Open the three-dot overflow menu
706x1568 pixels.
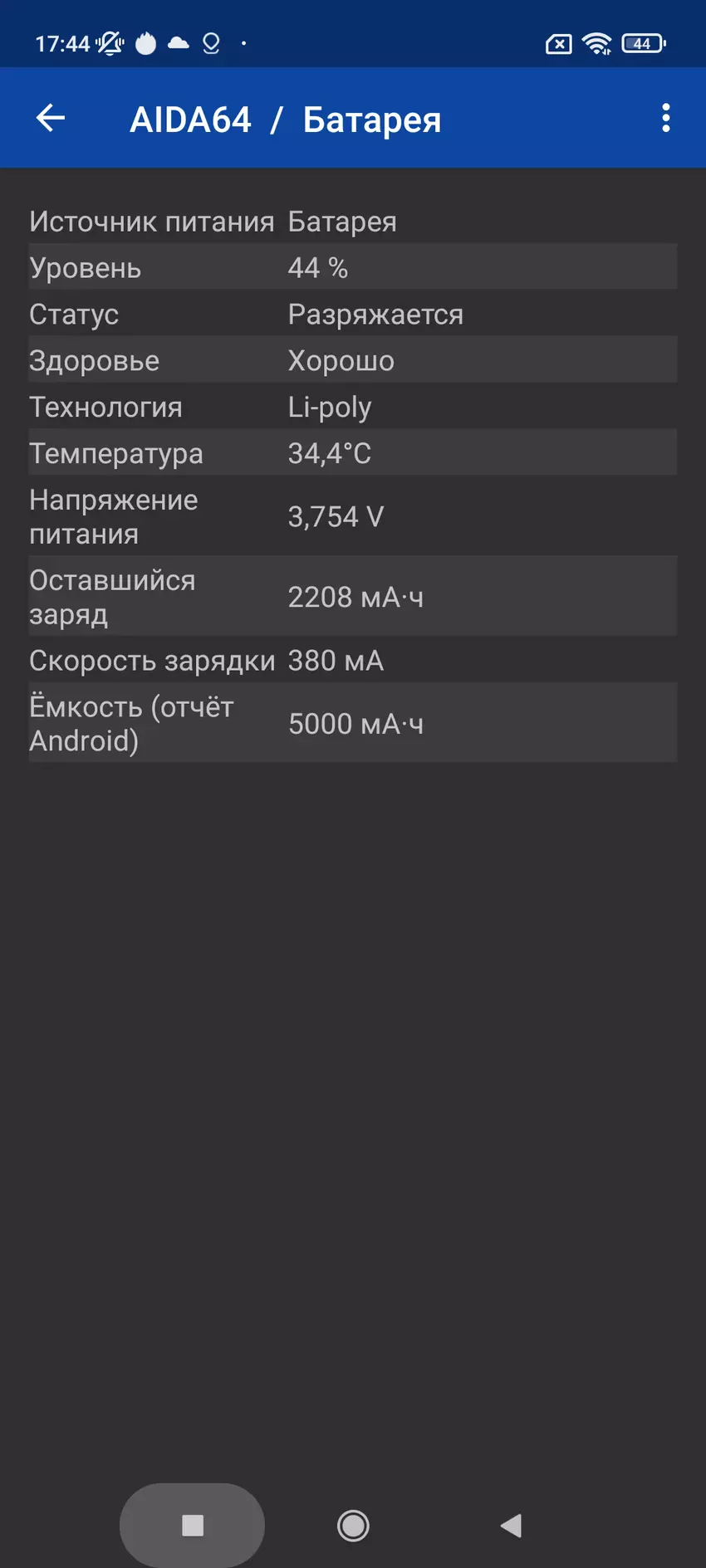pos(665,119)
